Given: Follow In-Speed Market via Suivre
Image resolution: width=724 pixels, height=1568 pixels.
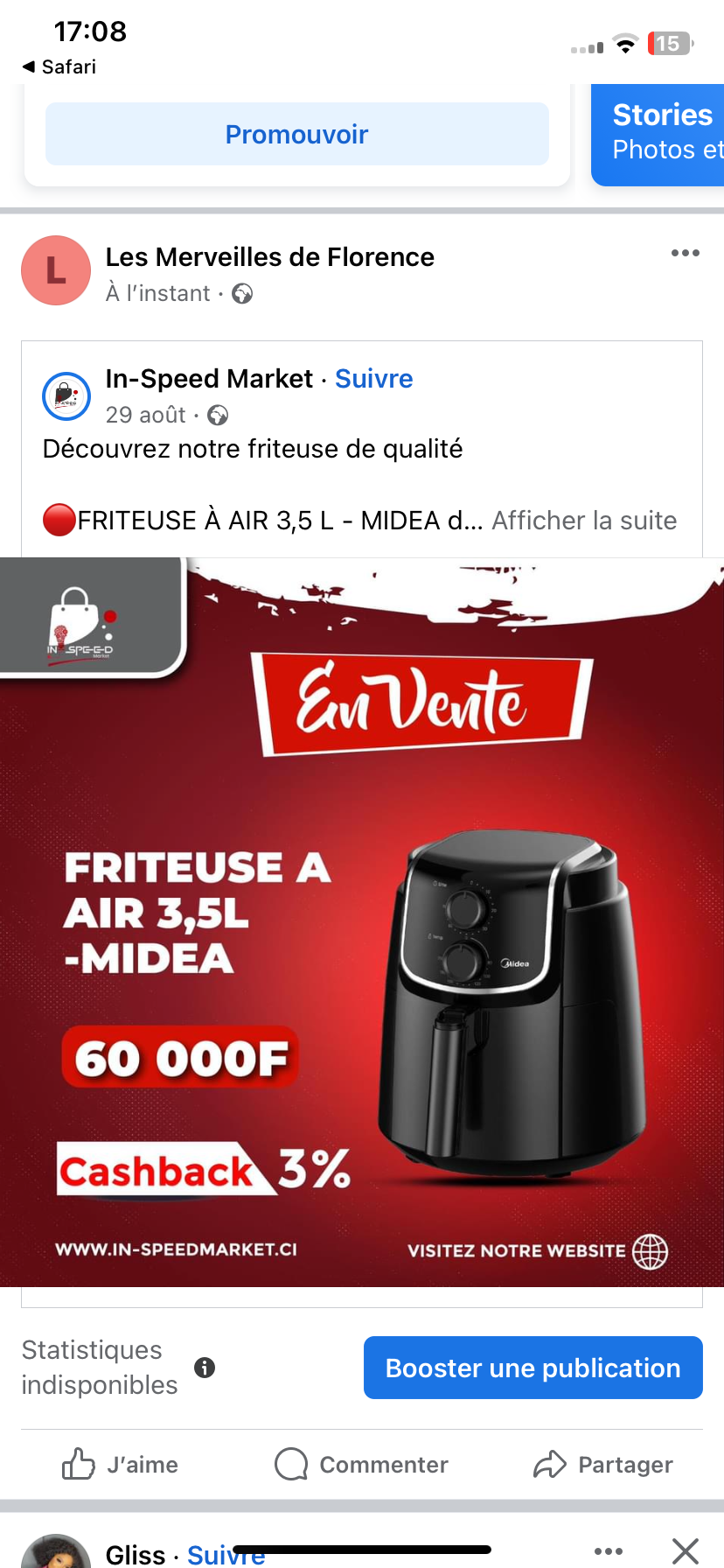Looking at the screenshot, I should click(x=373, y=379).
